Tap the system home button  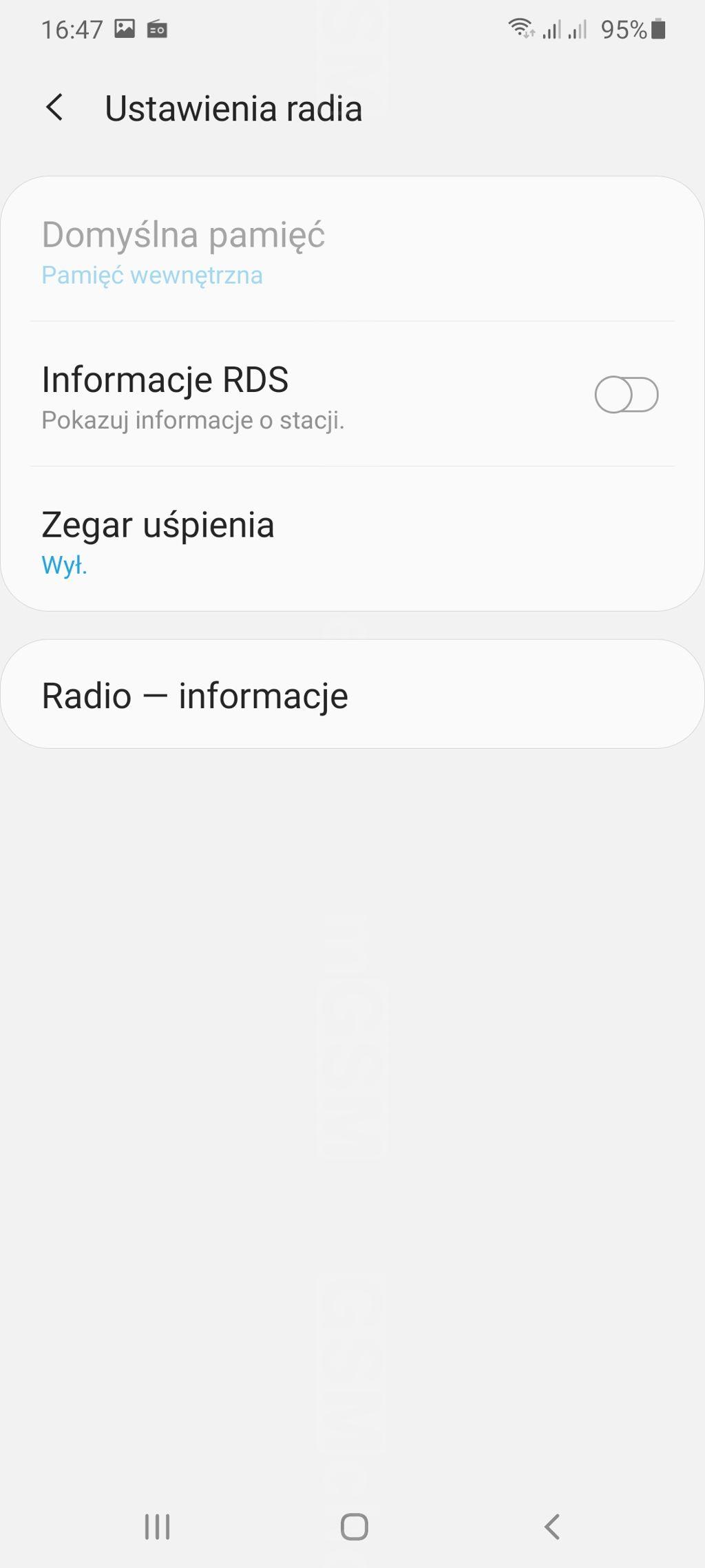point(354,1526)
